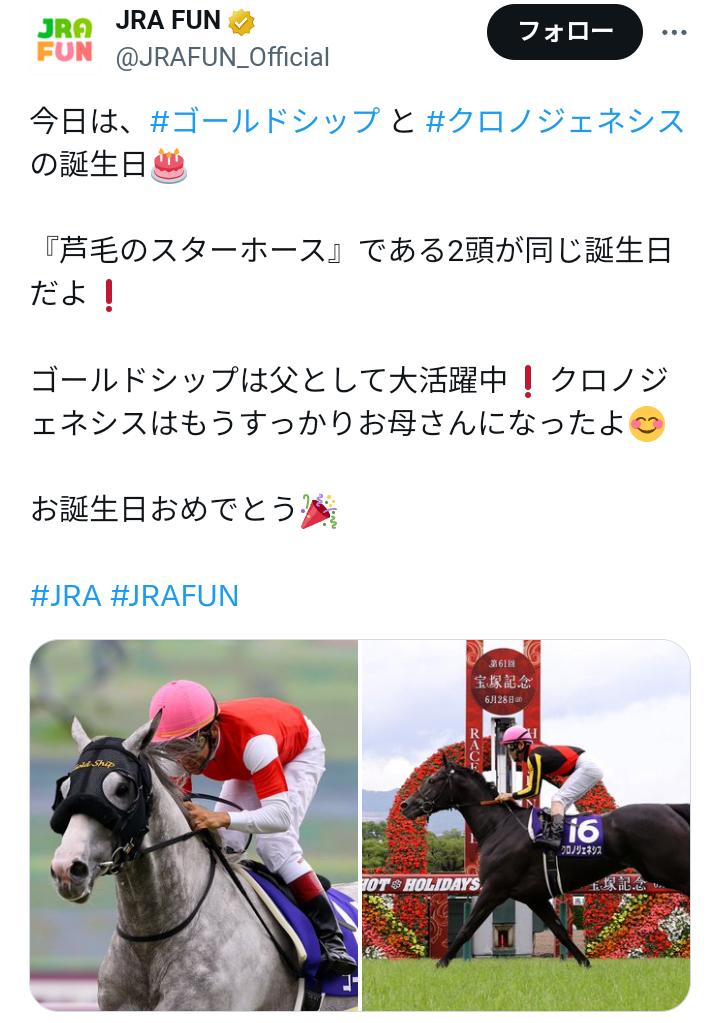Open the post's overflow menu
This screenshot has height=1023, width=720.
[x=675, y=32]
